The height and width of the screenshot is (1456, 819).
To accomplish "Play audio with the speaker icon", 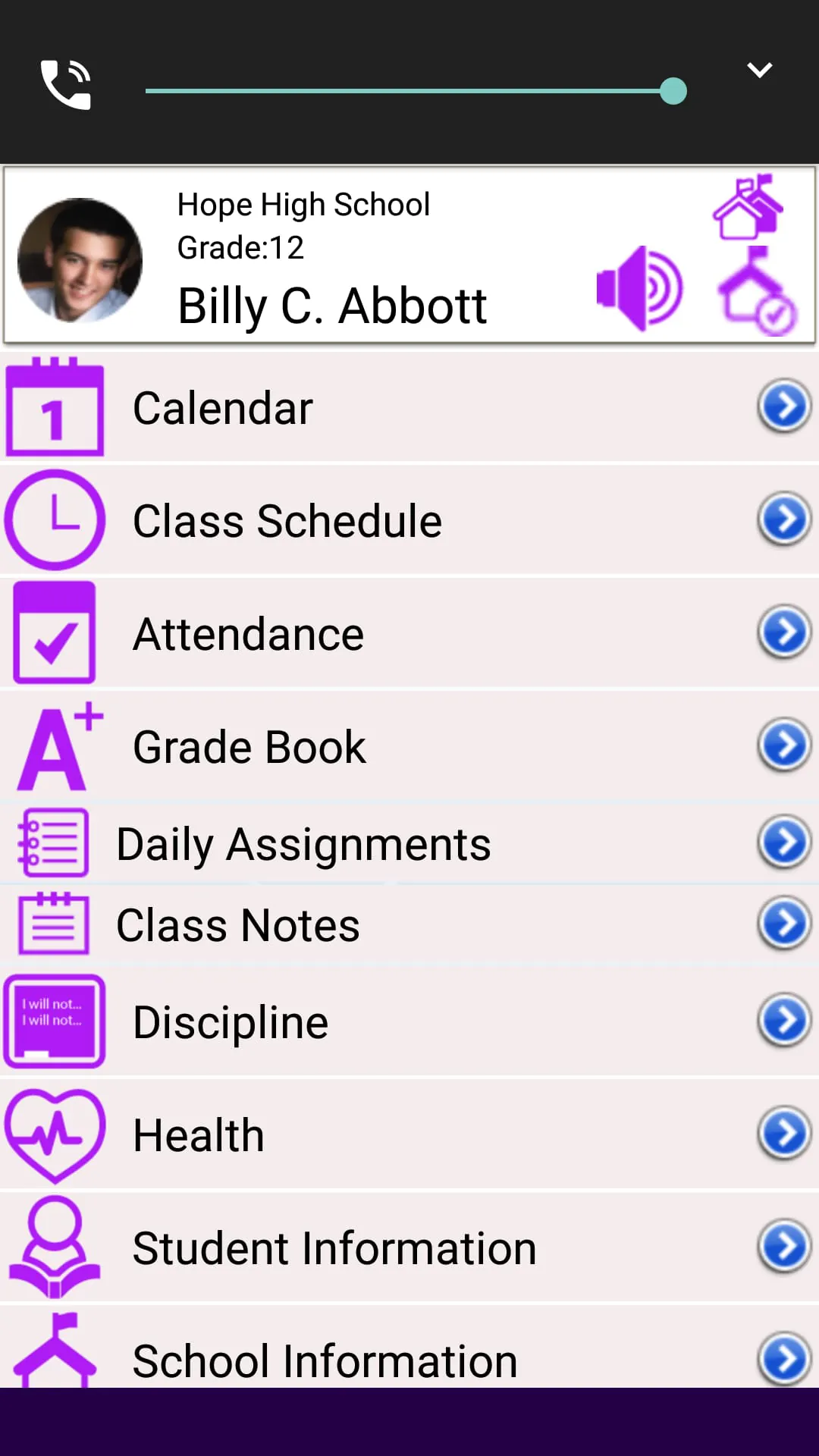I will coord(639,289).
